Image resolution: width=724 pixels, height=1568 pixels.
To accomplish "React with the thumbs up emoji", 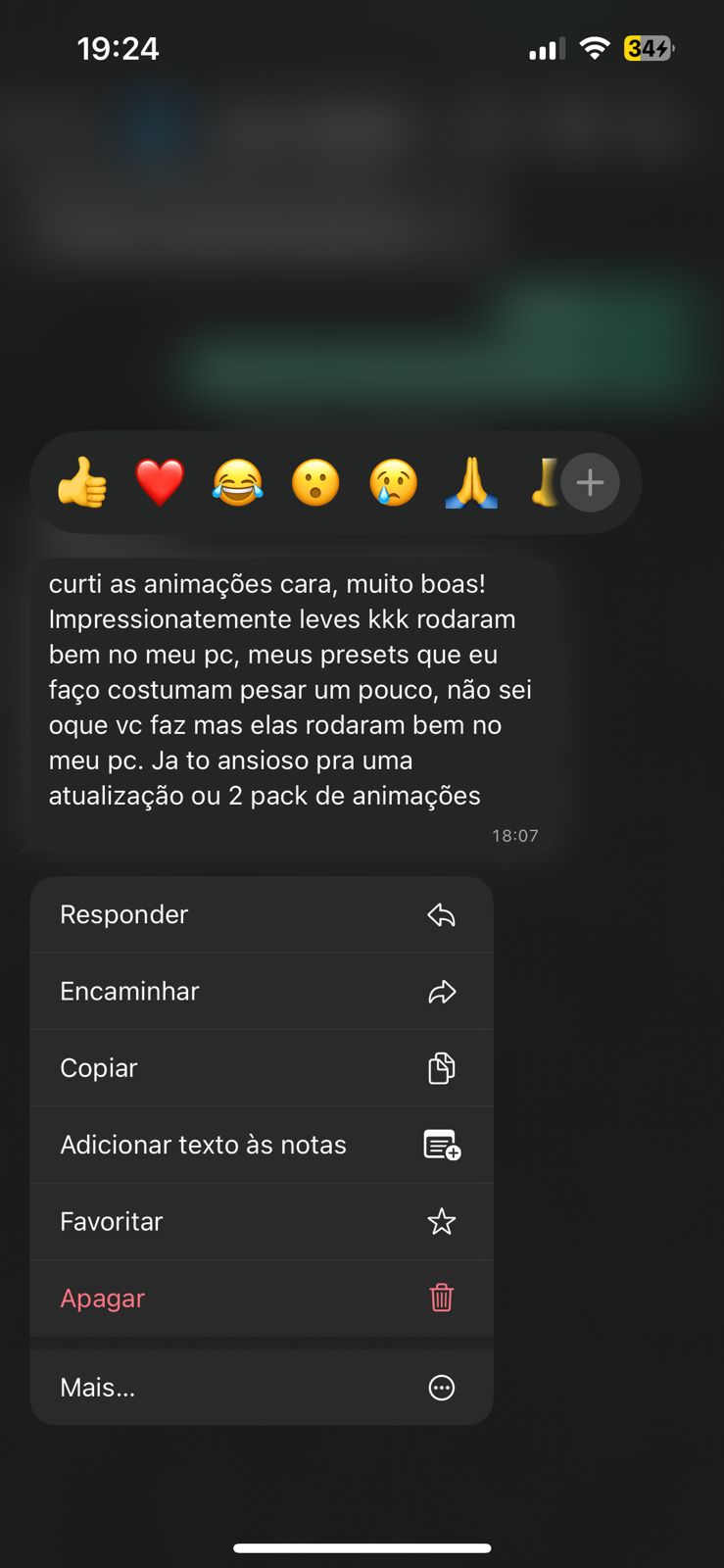I will point(82,482).
